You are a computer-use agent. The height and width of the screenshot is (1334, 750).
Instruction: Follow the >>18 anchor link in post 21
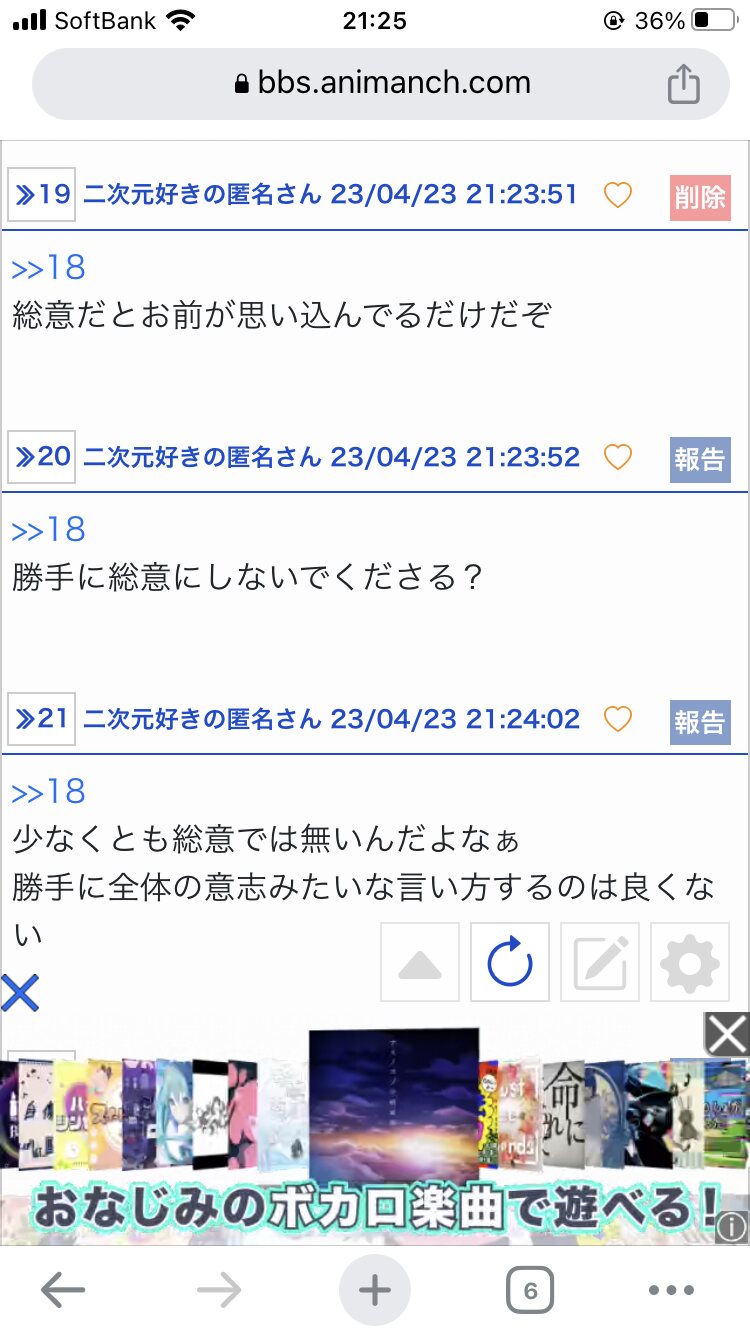[x=48, y=792]
